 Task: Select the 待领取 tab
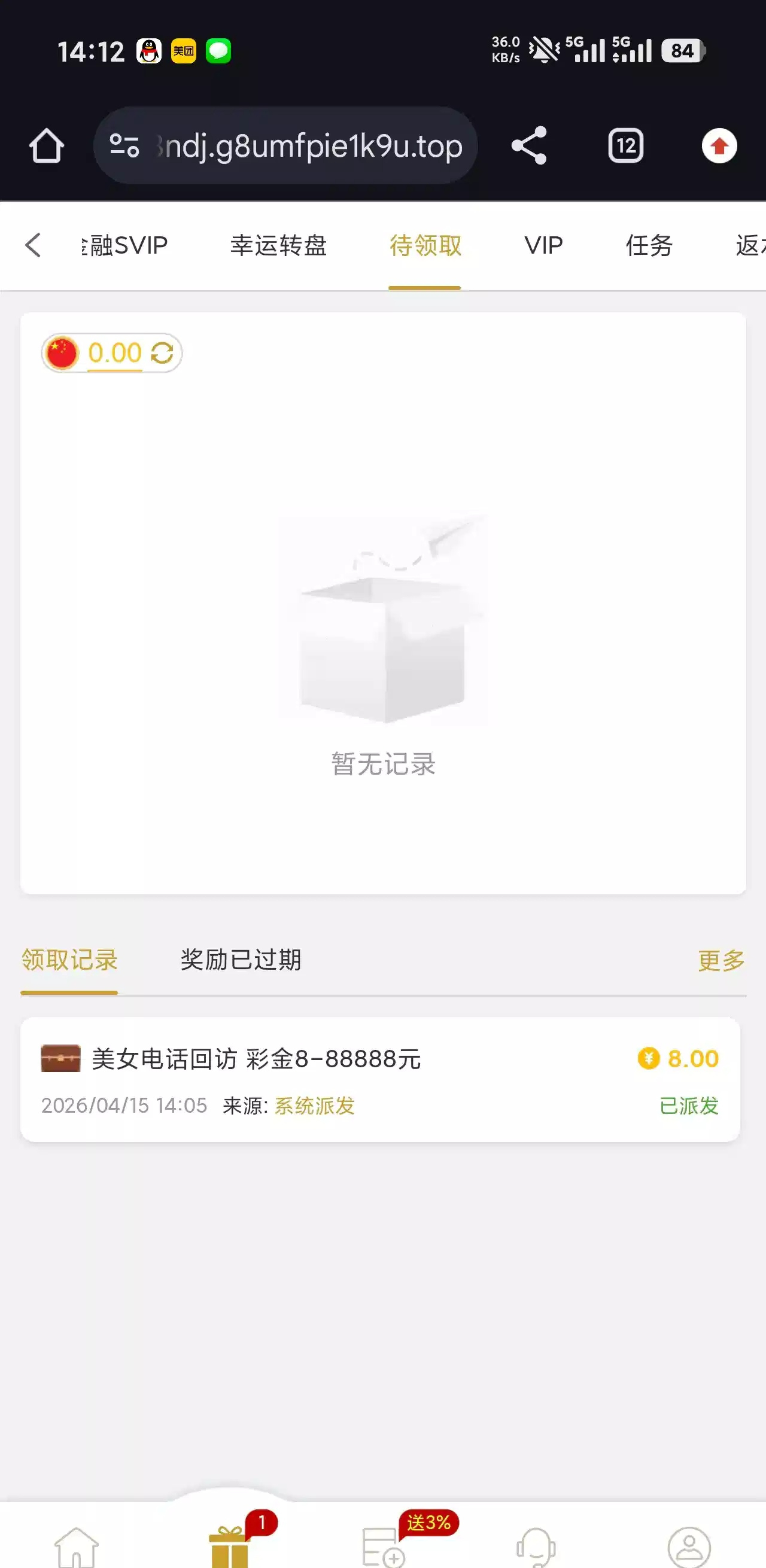point(425,245)
